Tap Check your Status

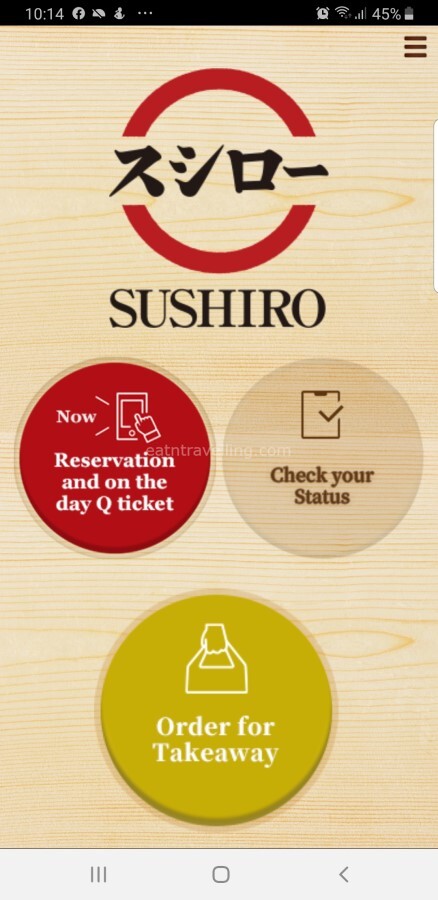pos(323,457)
